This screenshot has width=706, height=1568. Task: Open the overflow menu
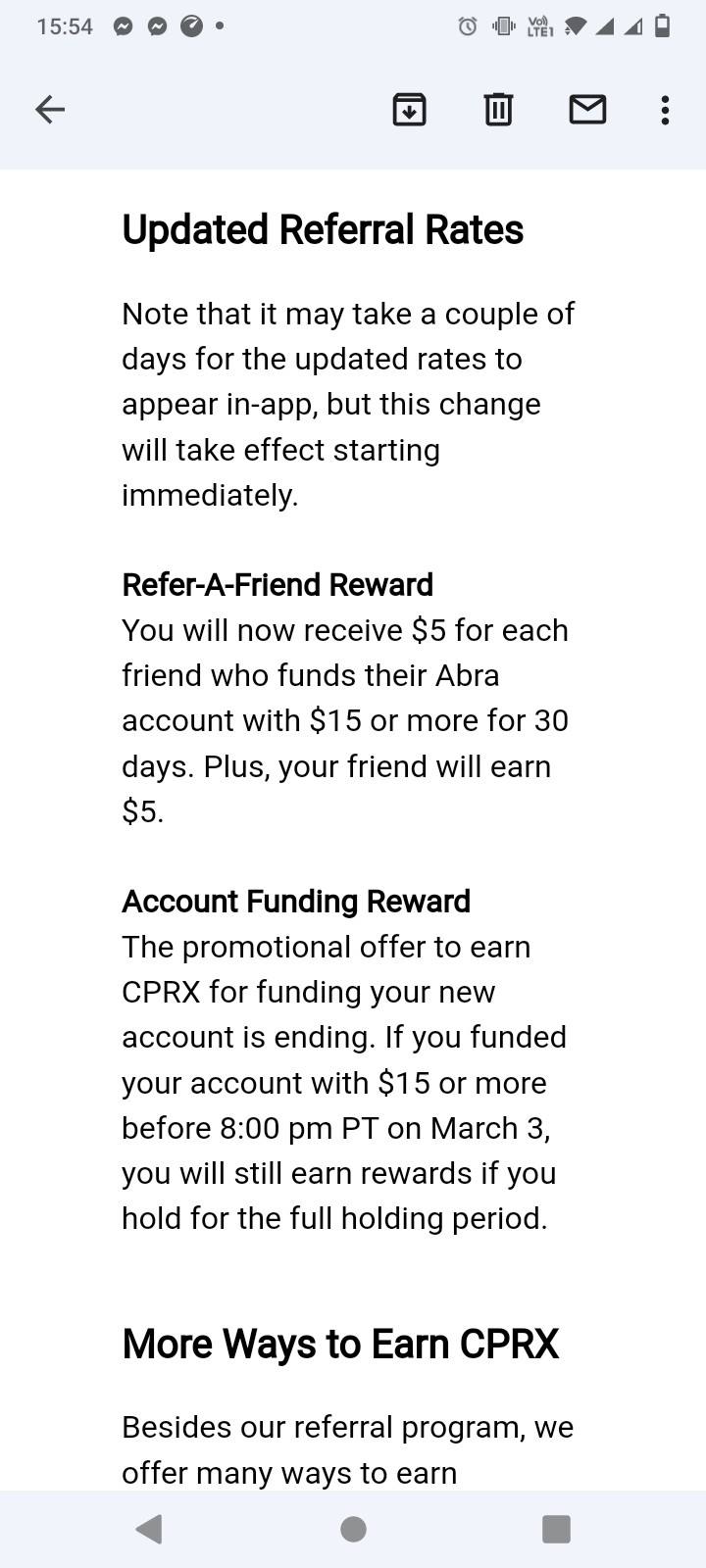tap(665, 110)
